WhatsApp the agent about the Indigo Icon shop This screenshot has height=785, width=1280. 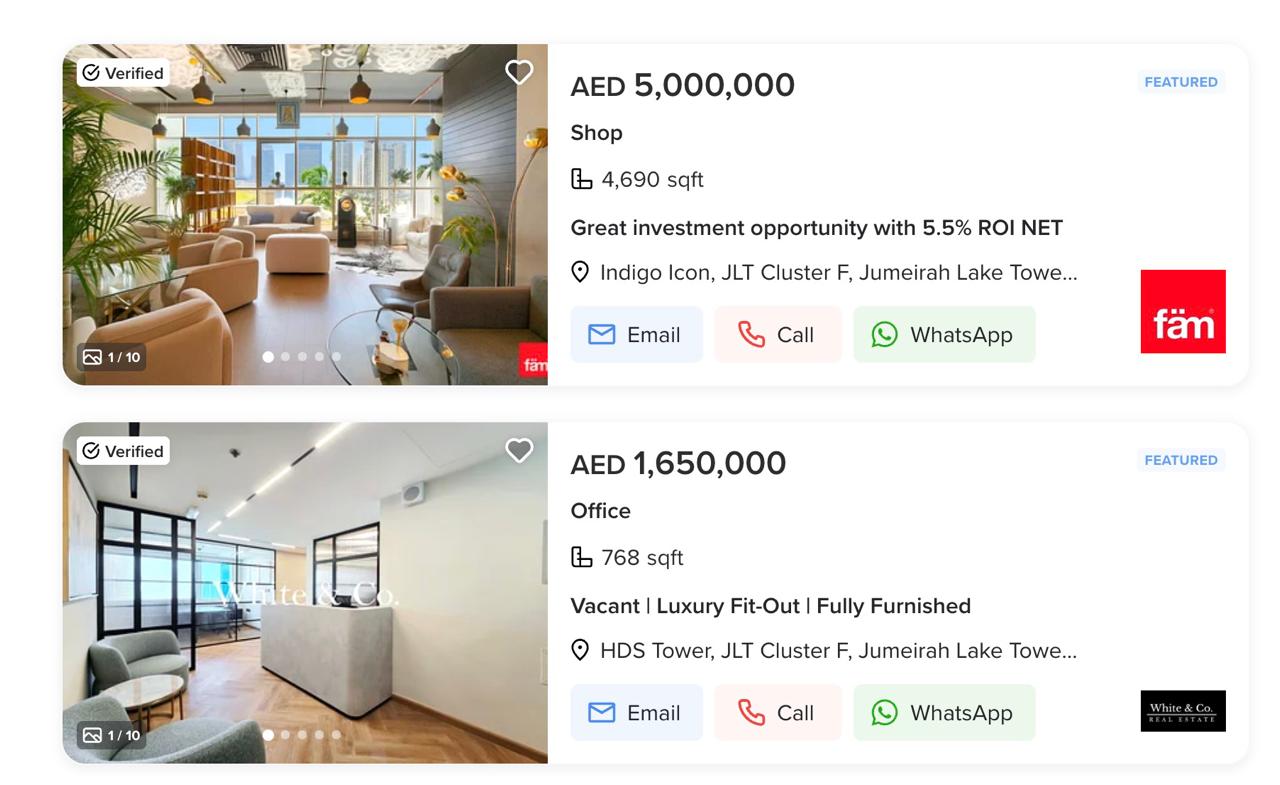point(943,335)
